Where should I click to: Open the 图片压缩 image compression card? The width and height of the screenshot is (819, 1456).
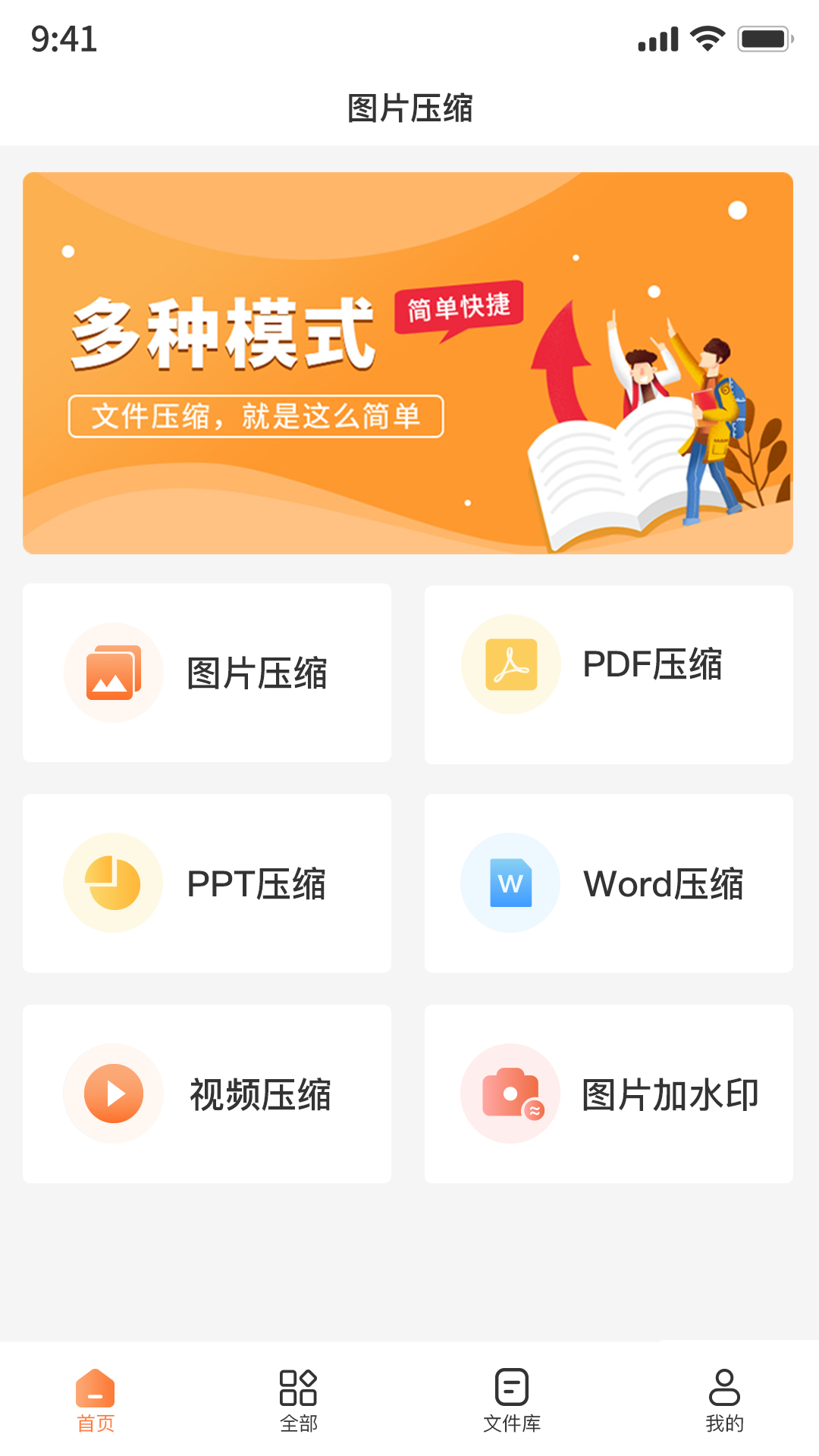pyautogui.click(x=207, y=673)
